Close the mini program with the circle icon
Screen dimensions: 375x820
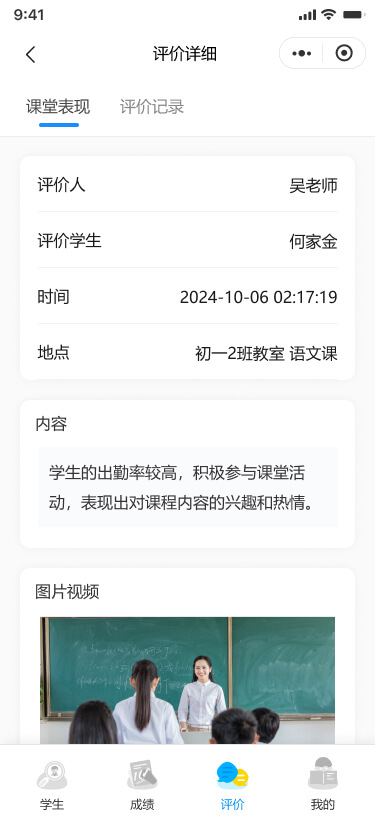coord(344,53)
